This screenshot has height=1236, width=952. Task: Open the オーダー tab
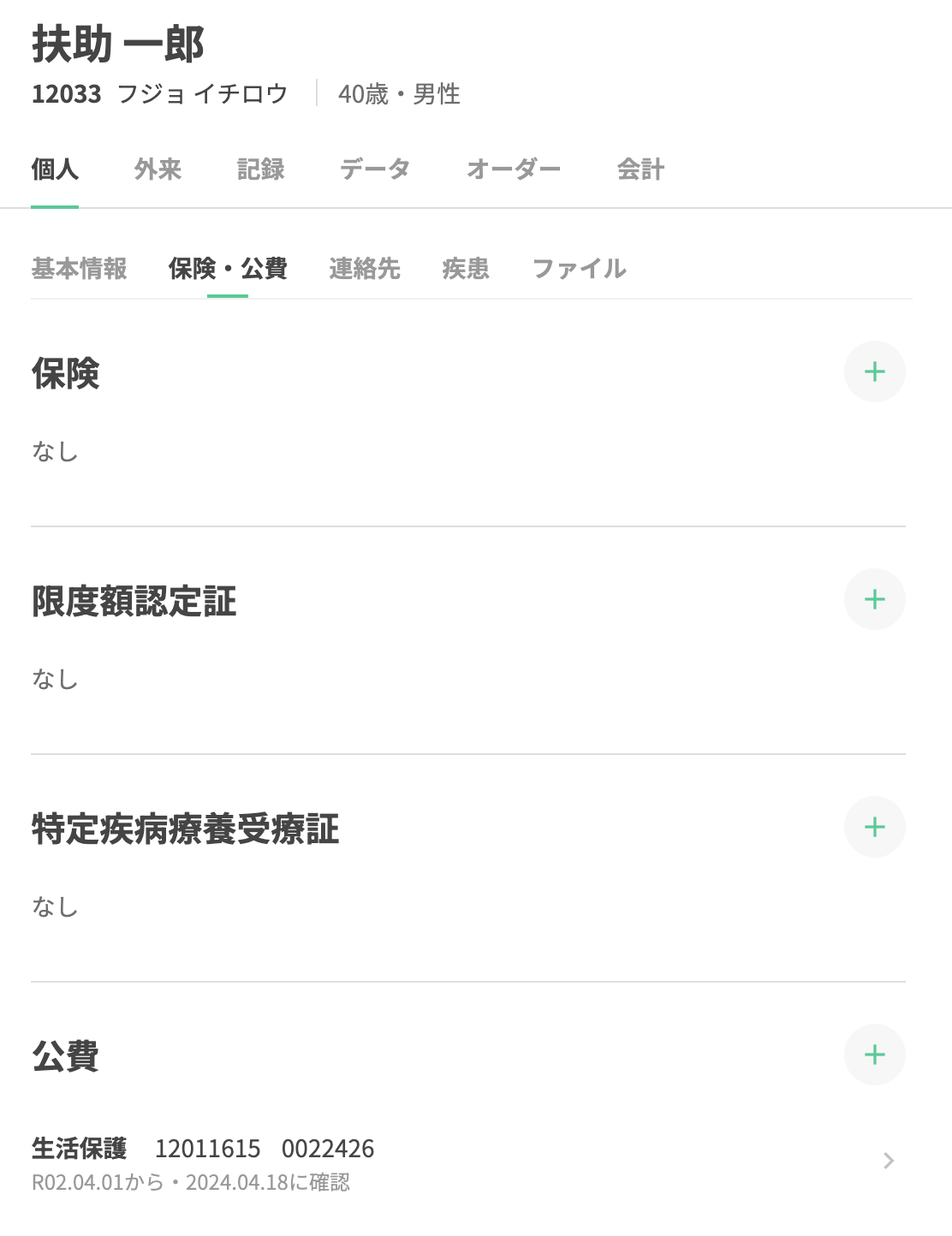coord(513,169)
